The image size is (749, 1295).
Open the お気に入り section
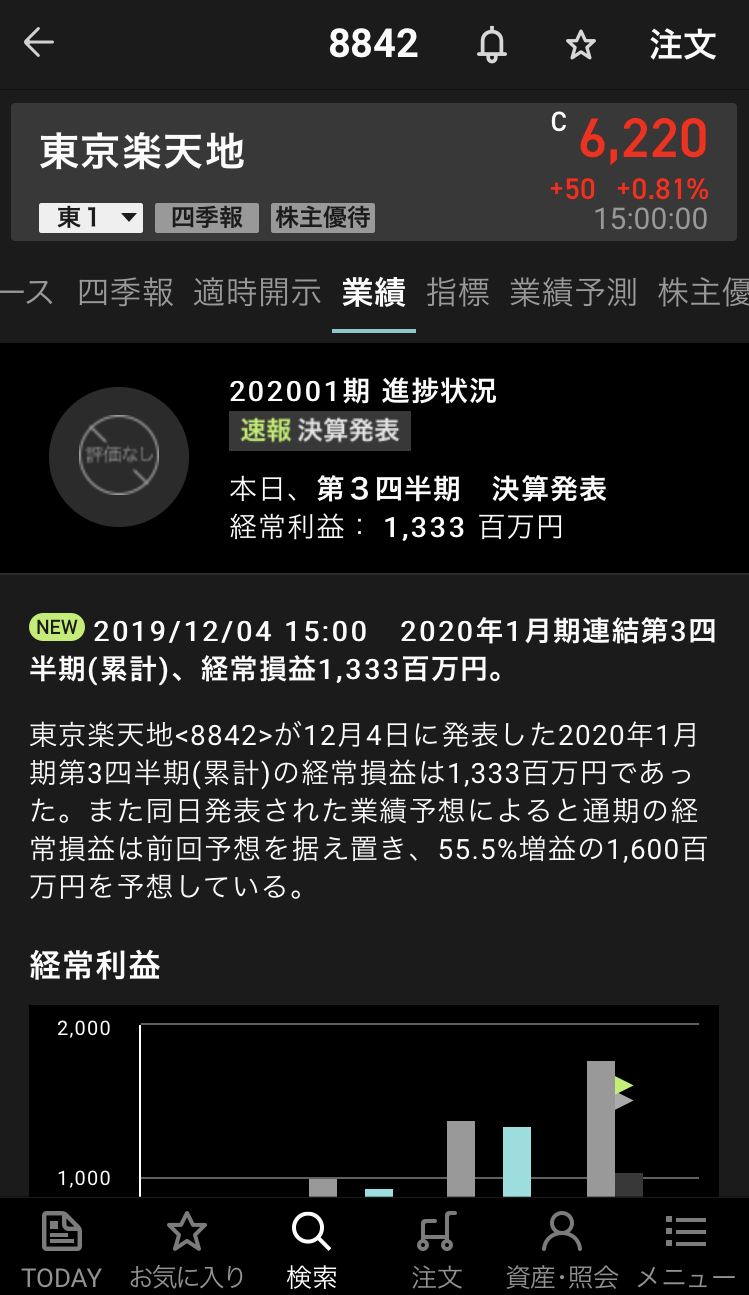click(x=187, y=1248)
